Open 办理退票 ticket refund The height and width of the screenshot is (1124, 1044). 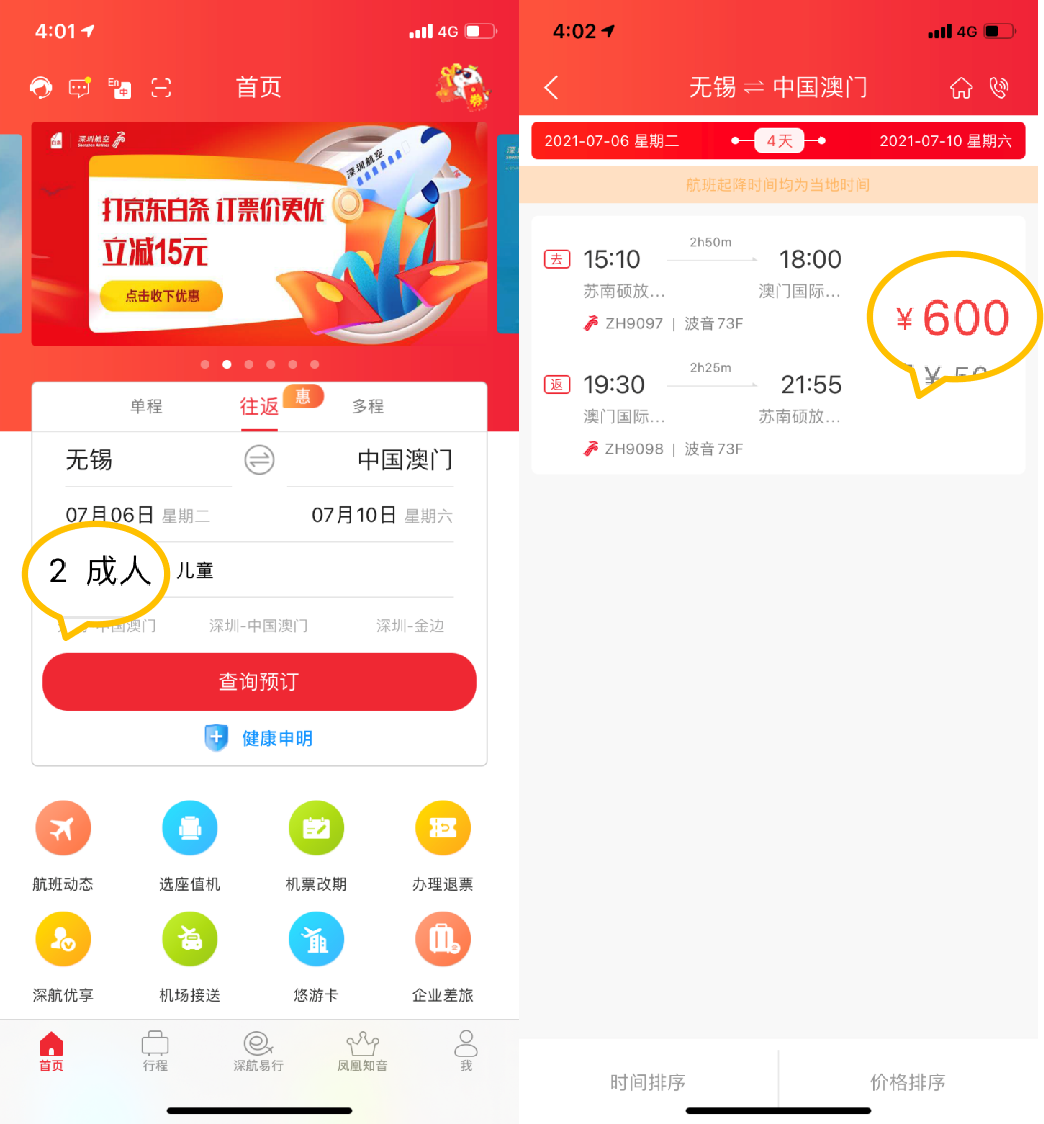(442, 843)
